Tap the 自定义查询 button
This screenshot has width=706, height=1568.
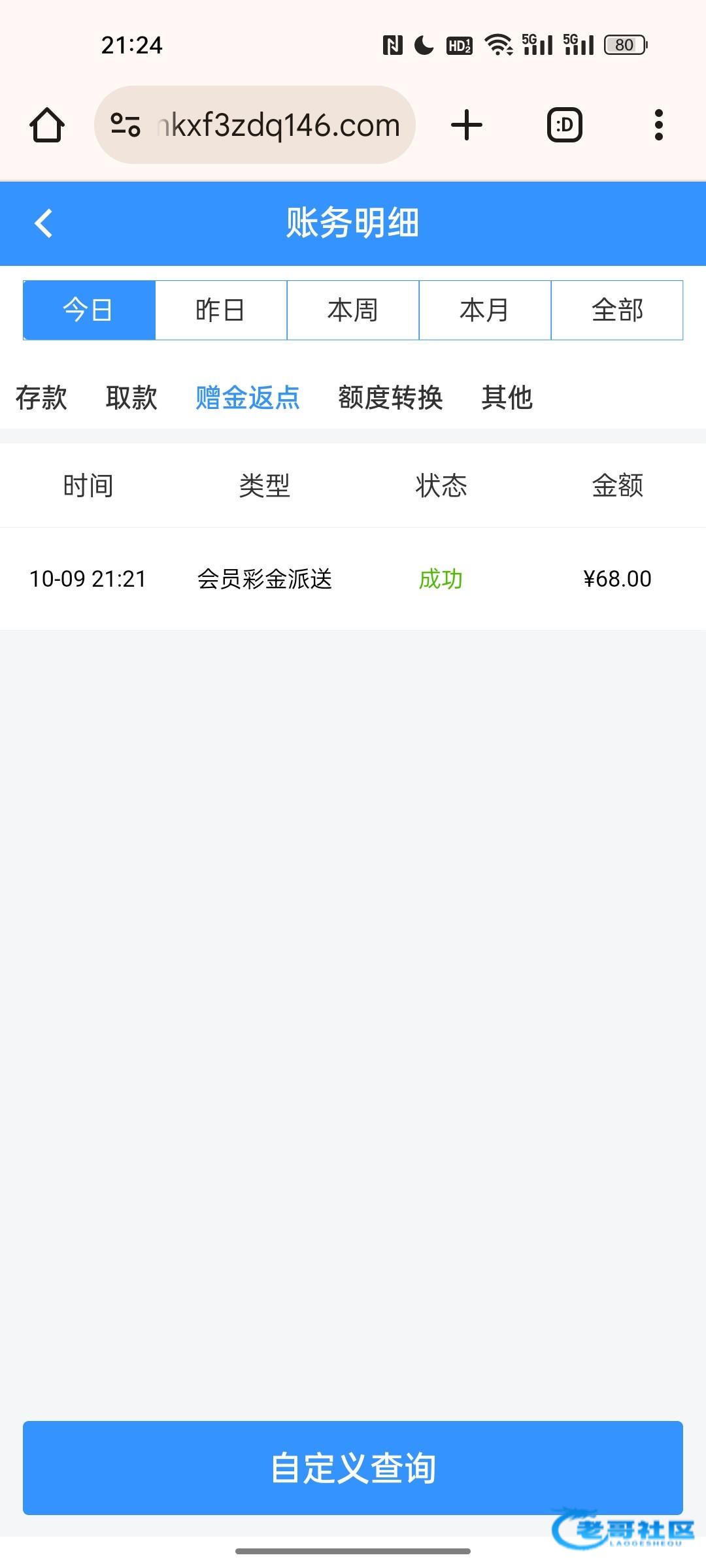click(x=353, y=1467)
